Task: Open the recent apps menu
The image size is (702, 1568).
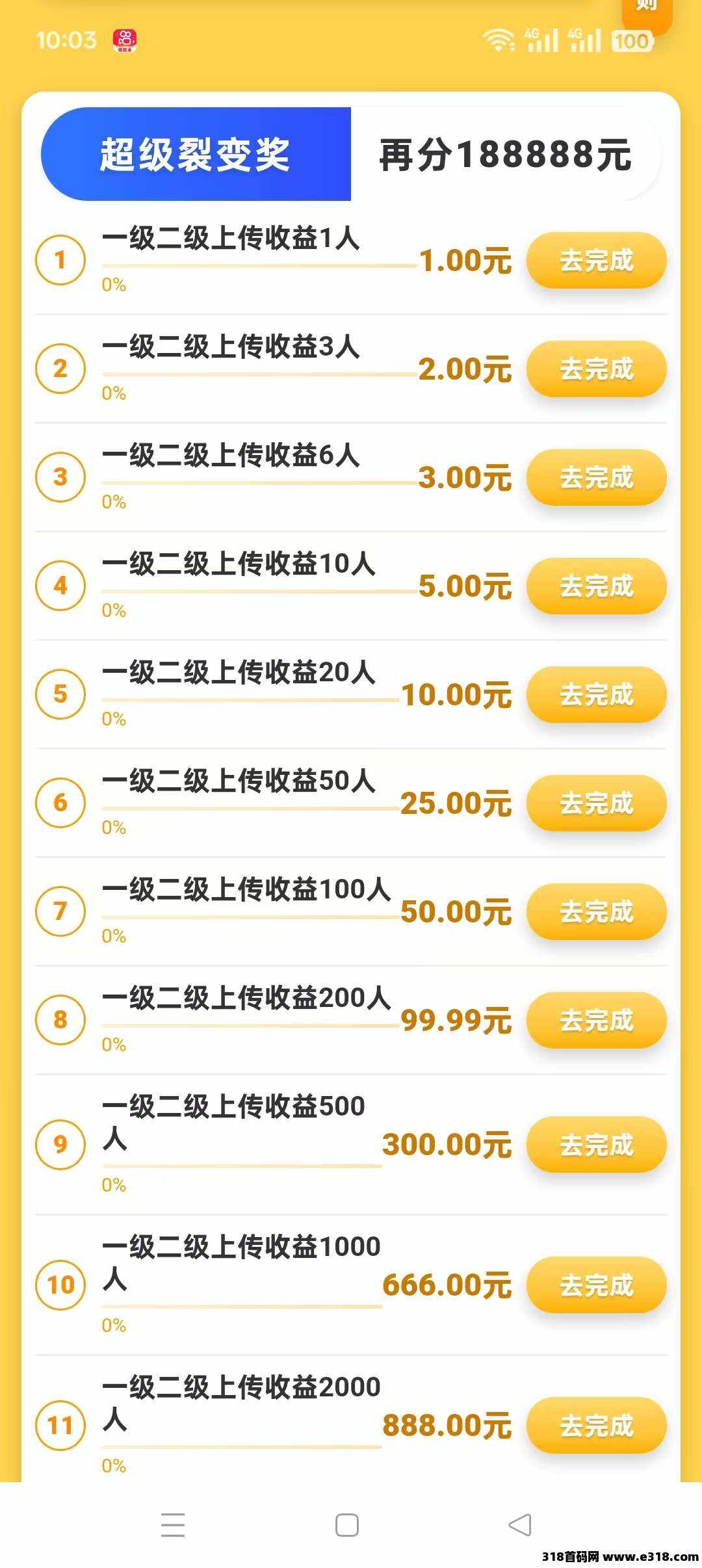Action: tap(173, 1525)
